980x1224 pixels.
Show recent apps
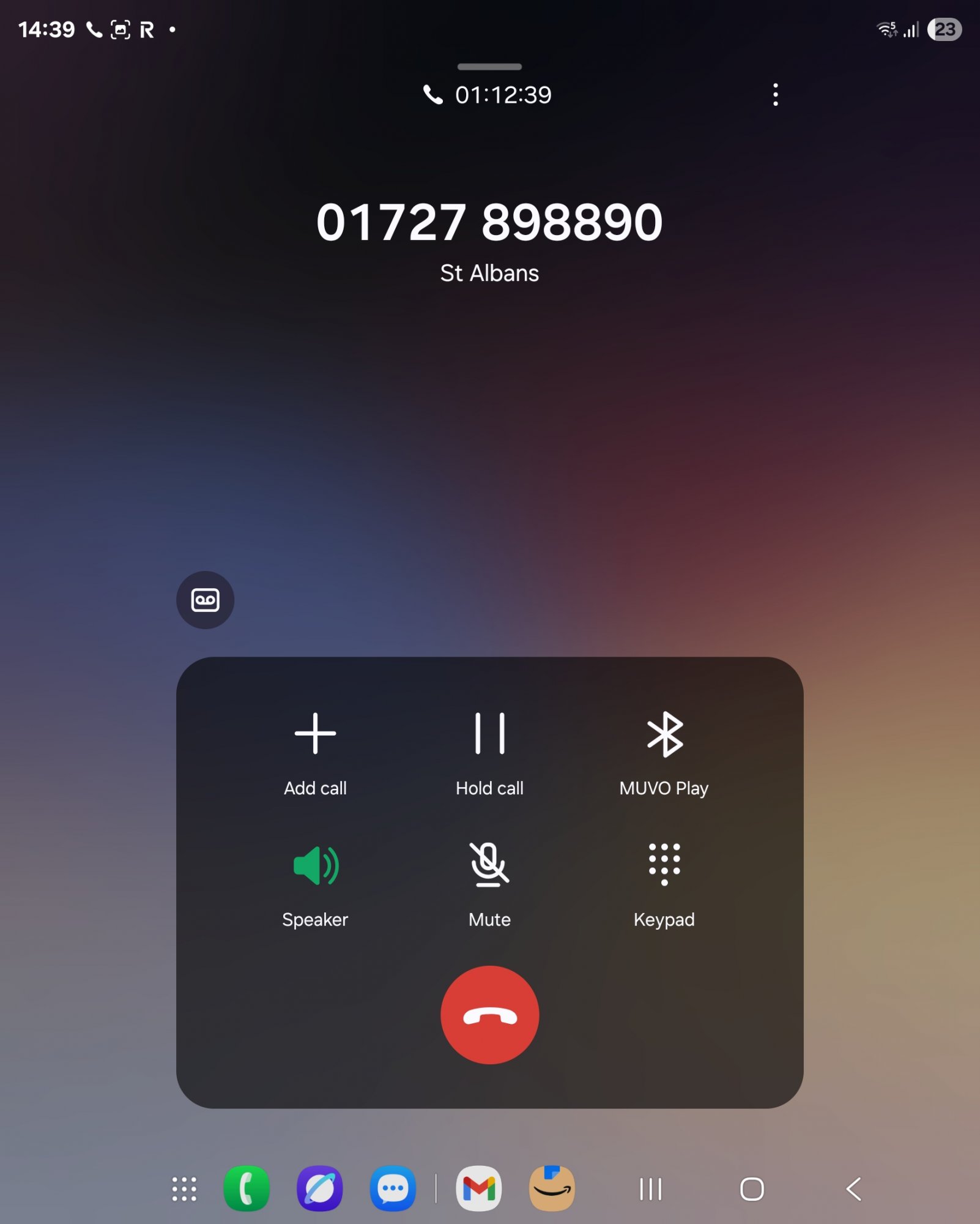tap(650, 1189)
